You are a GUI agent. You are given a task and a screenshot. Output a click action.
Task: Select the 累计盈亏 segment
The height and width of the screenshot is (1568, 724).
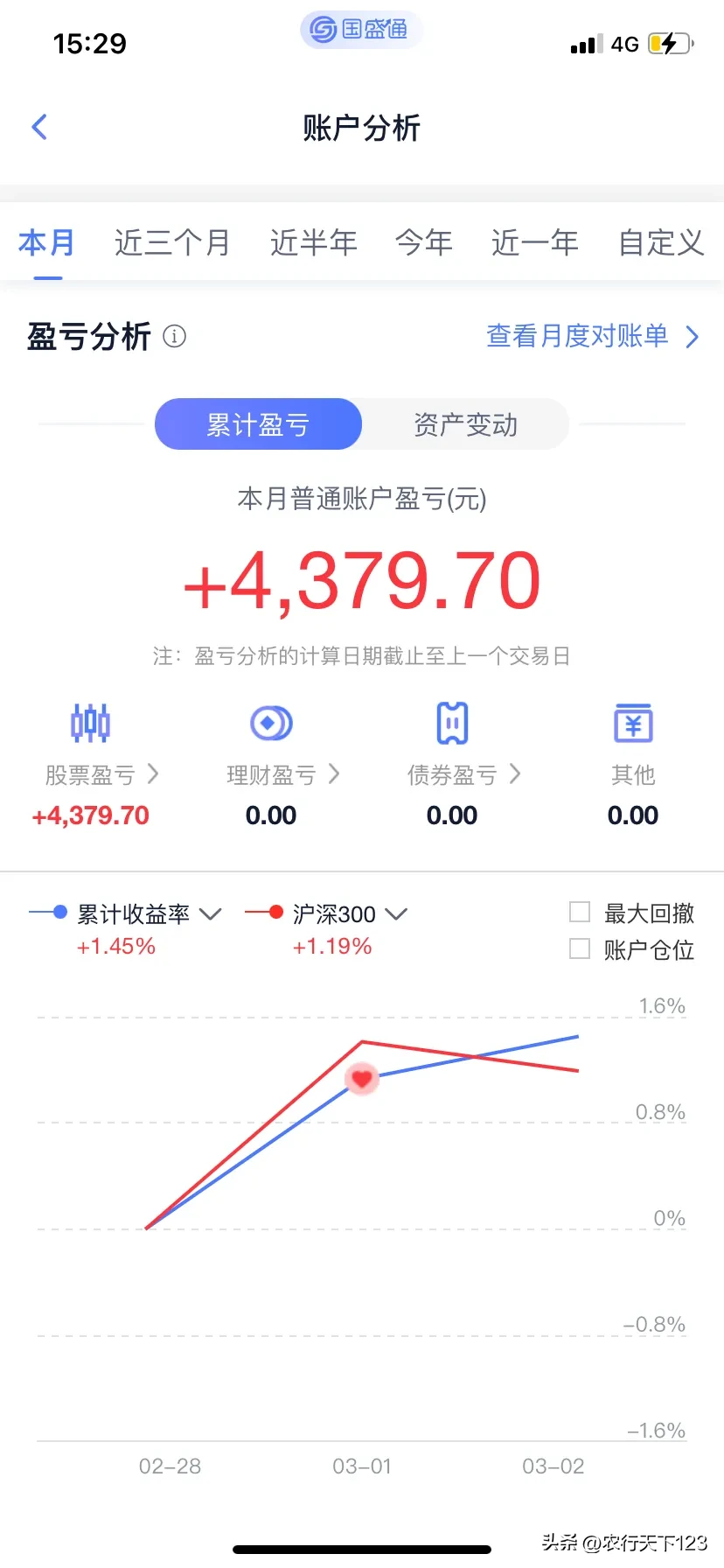point(258,425)
